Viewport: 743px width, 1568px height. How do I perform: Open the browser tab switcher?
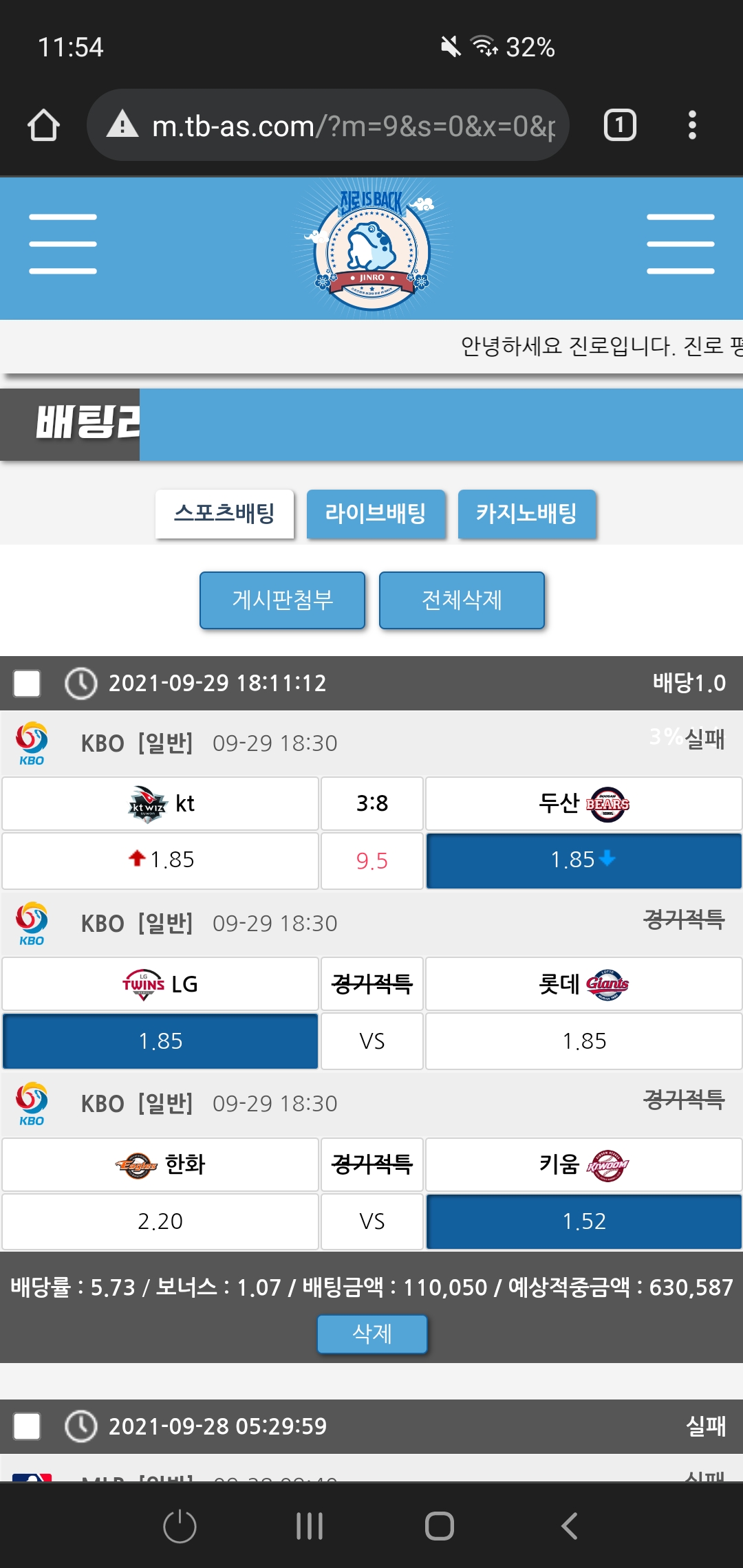(619, 125)
